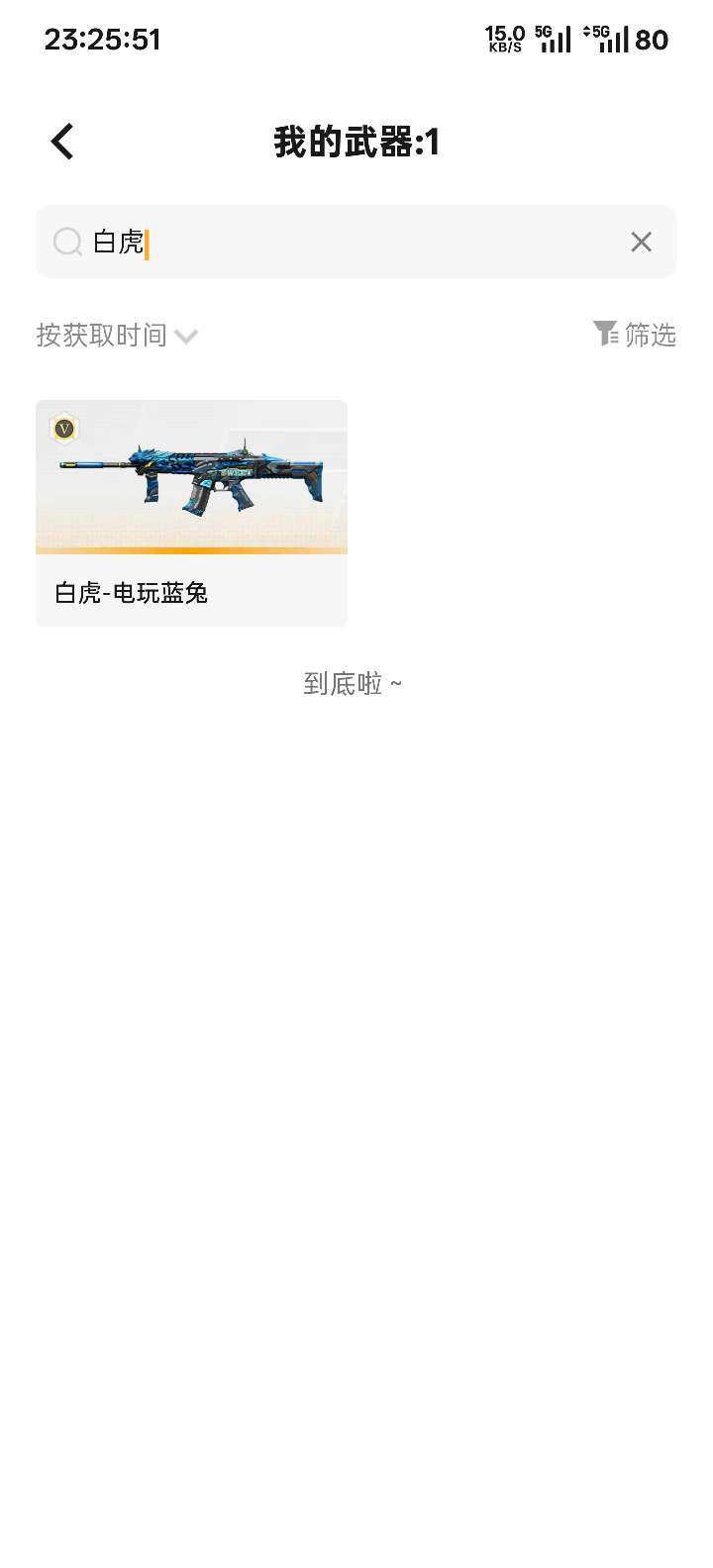Image resolution: width=713 pixels, height=1568 pixels.
Task: Clear the search text with the X button
Action: point(641,242)
